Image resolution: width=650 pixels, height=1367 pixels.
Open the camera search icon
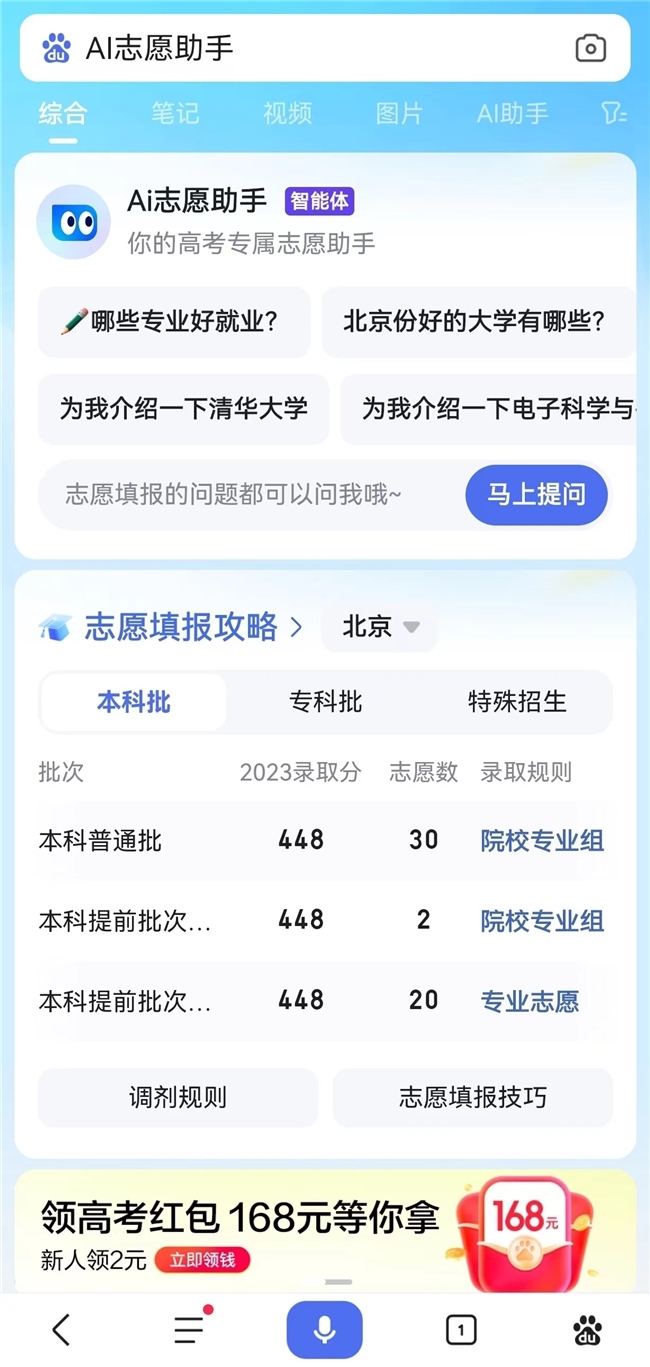coord(591,47)
